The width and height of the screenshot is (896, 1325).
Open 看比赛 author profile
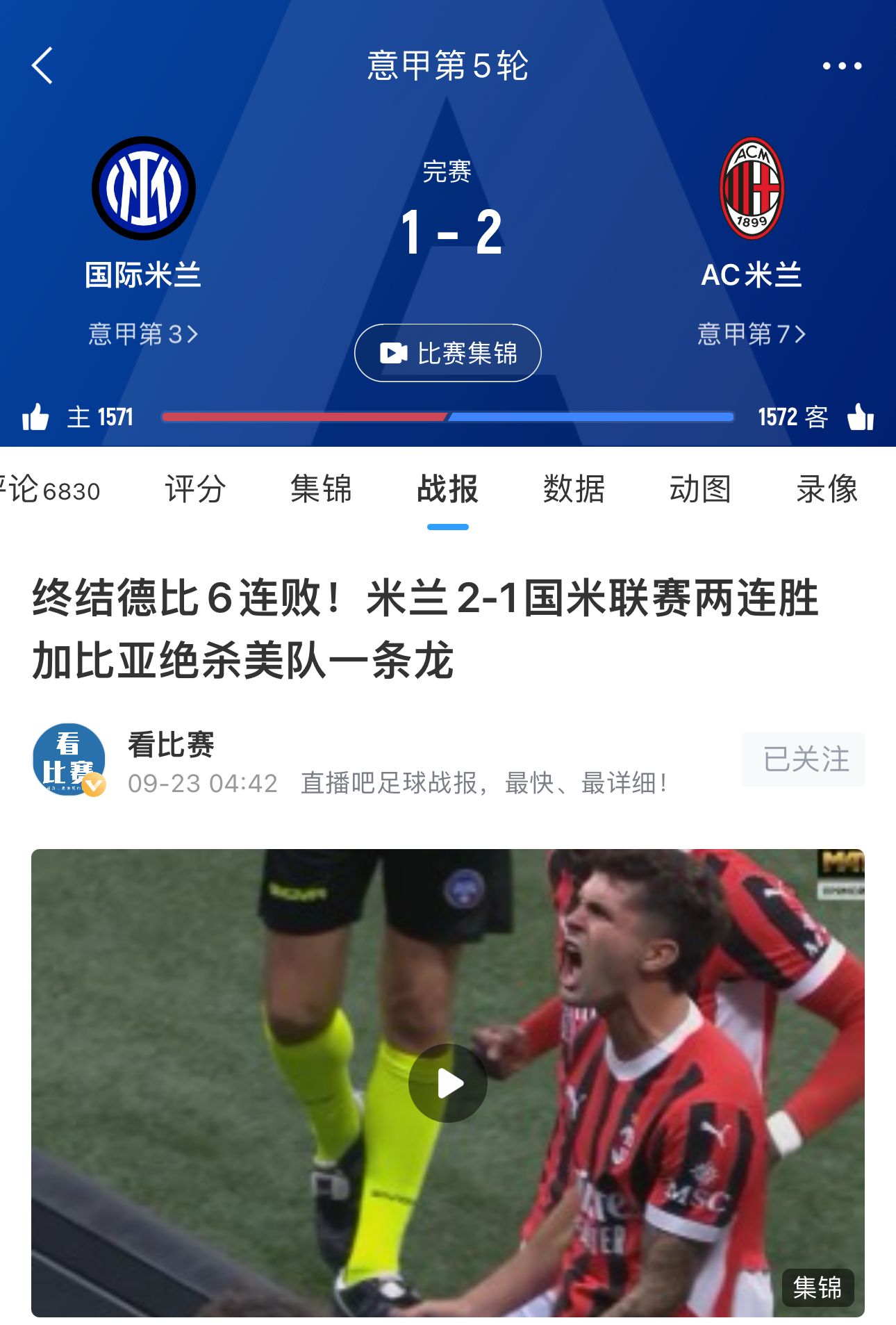tap(69, 759)
